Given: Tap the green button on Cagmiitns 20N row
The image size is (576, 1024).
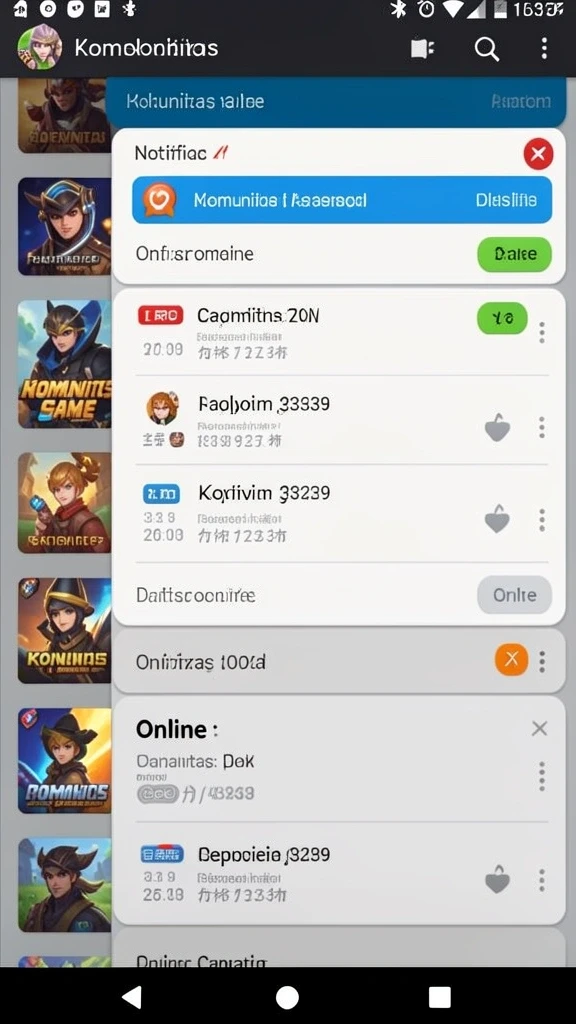Looking at the screenshot, I should [x=502, y=318].
